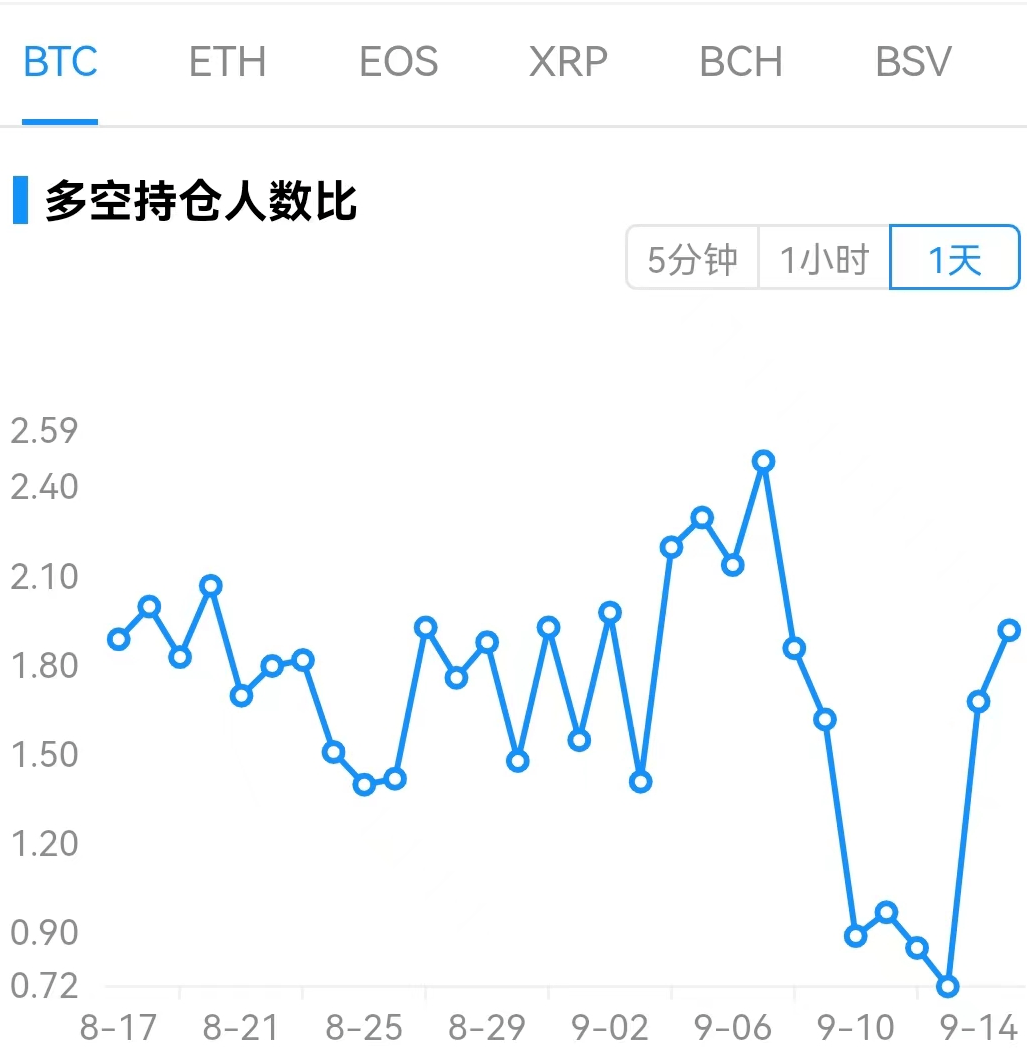Open the BSV tab

click(911, 62)
